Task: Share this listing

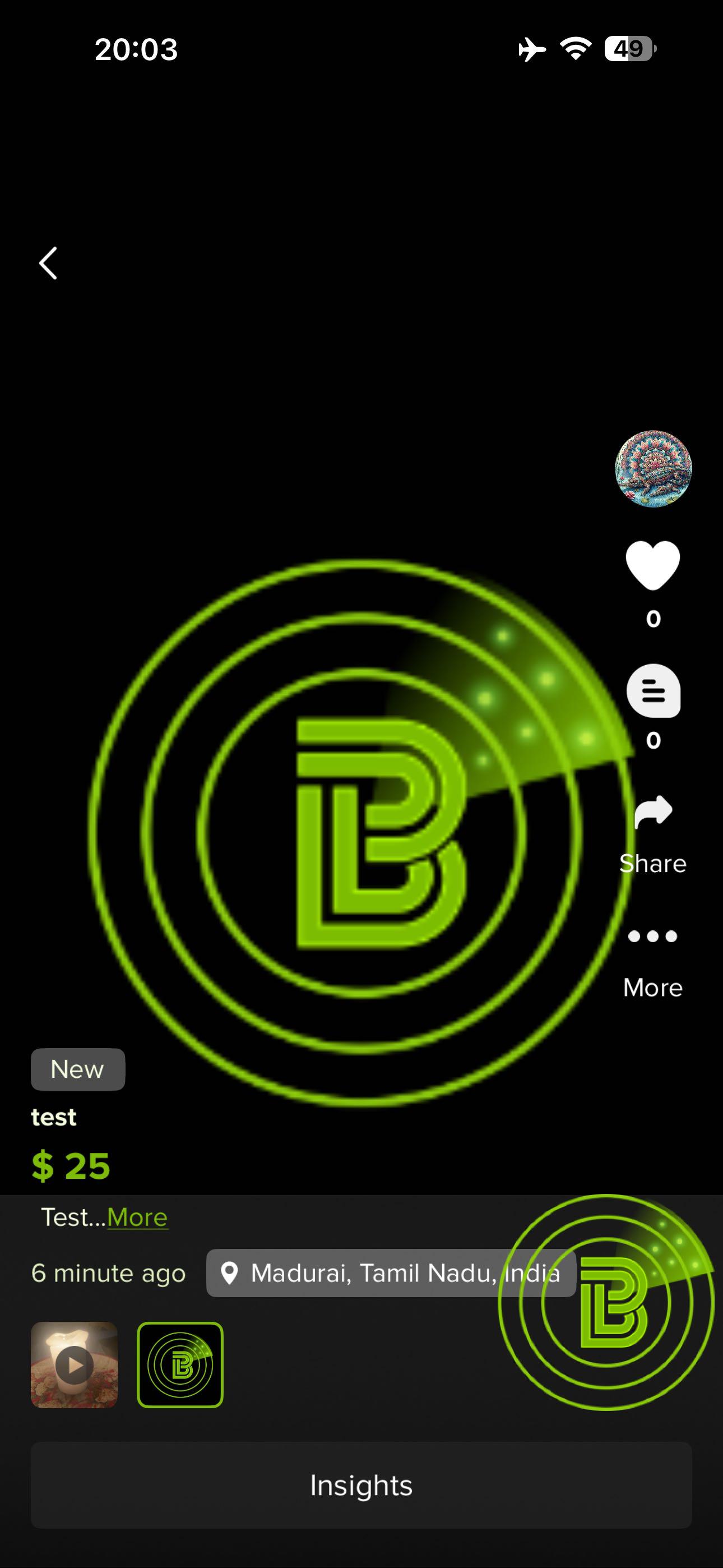Action: (x=653, y=813)
